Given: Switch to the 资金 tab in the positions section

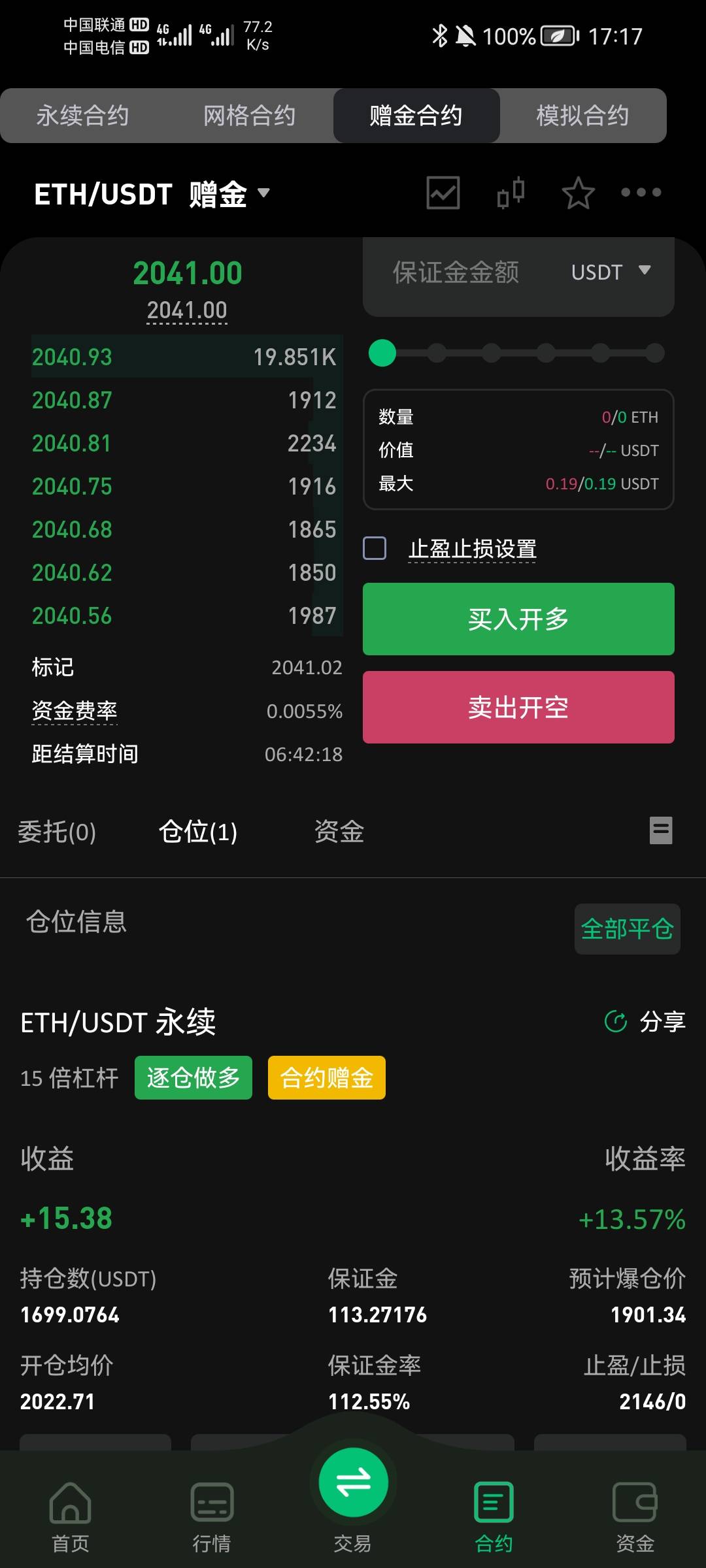Looking at the screenshot, I should pos(339,832).
